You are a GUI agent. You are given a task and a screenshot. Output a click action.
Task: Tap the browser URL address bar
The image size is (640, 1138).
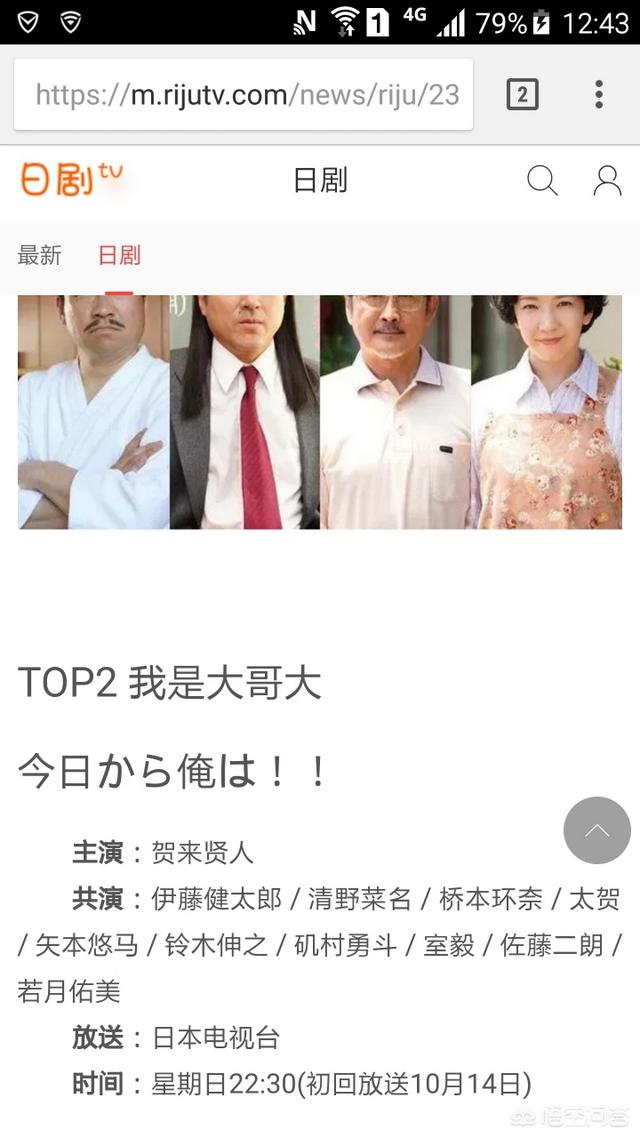pos(244,94)
